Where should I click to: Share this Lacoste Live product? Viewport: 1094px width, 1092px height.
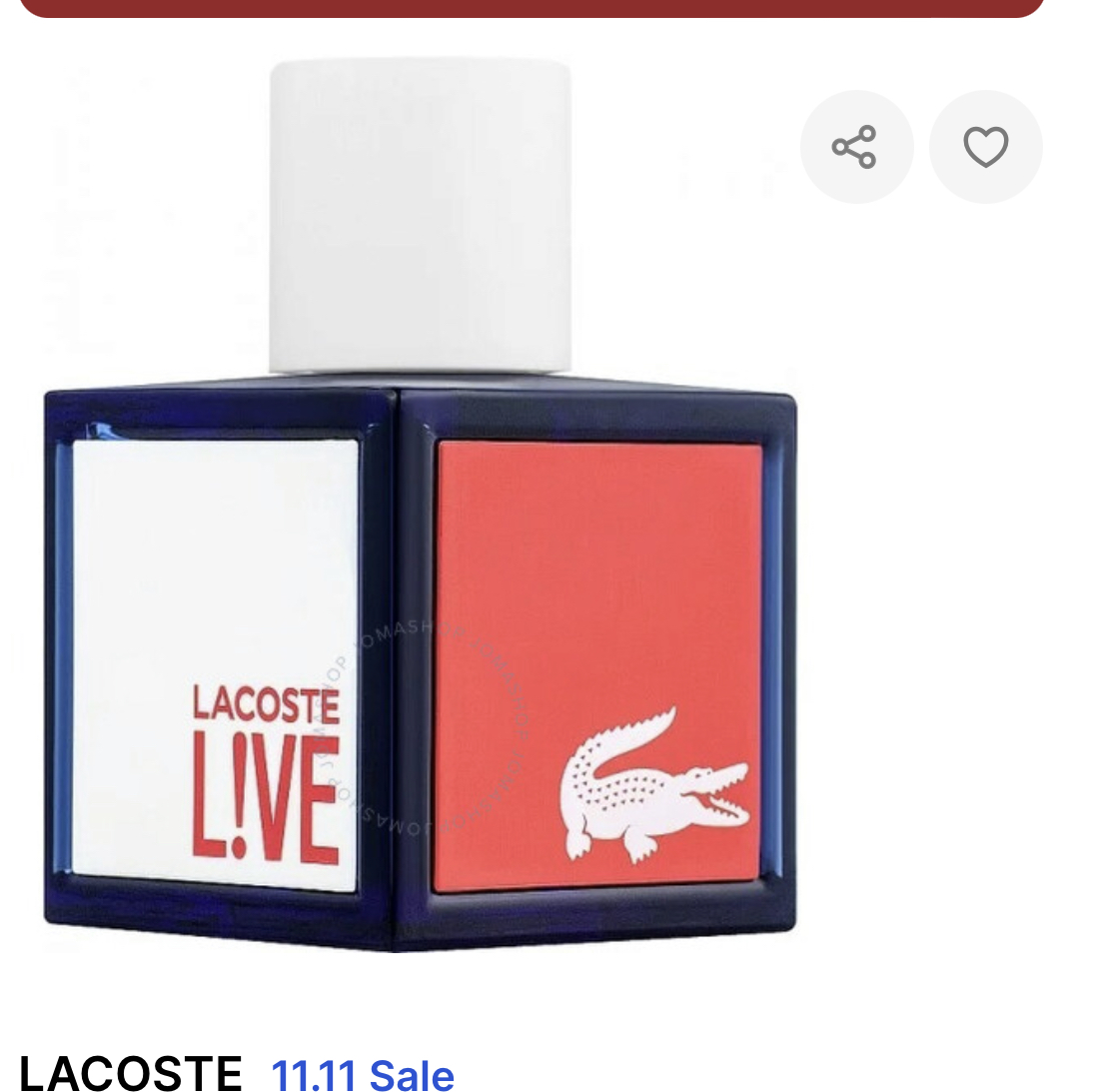click(x=855, y=147)
